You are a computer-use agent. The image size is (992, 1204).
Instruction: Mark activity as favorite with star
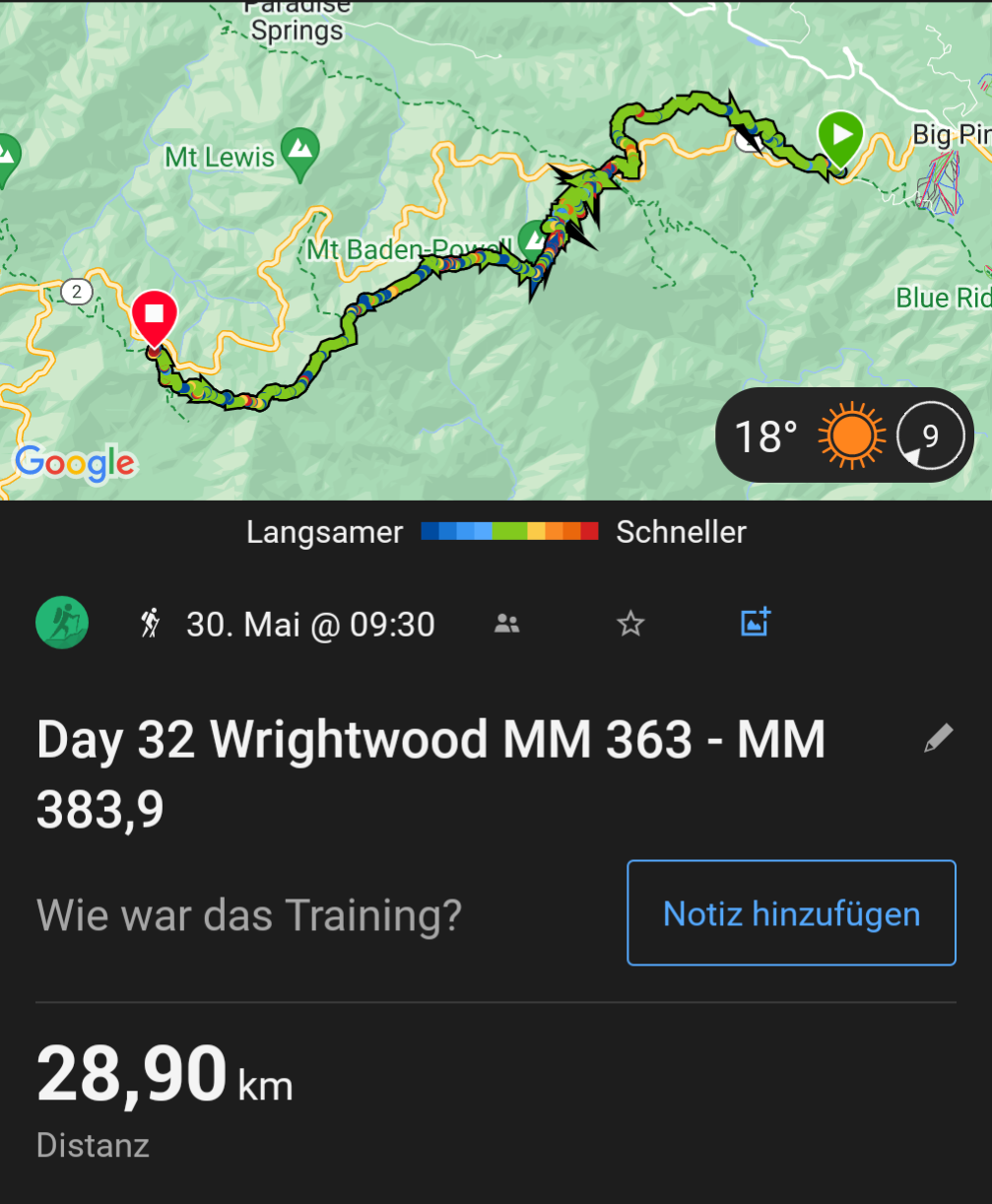pyautogui.click(x=630, y=624)
